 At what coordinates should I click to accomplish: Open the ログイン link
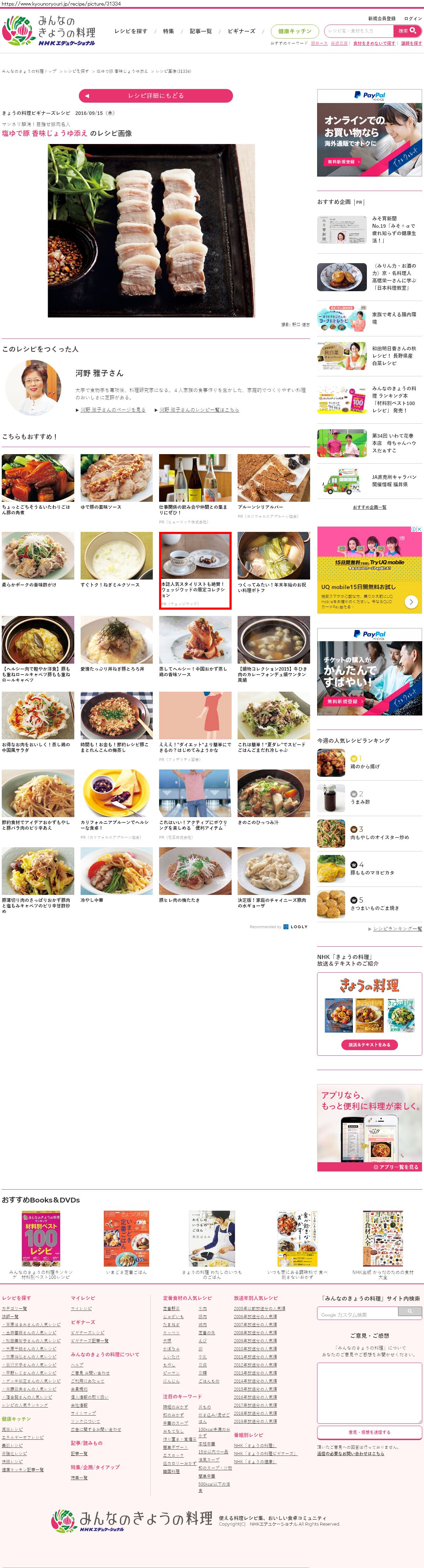(x=413, y=18)
